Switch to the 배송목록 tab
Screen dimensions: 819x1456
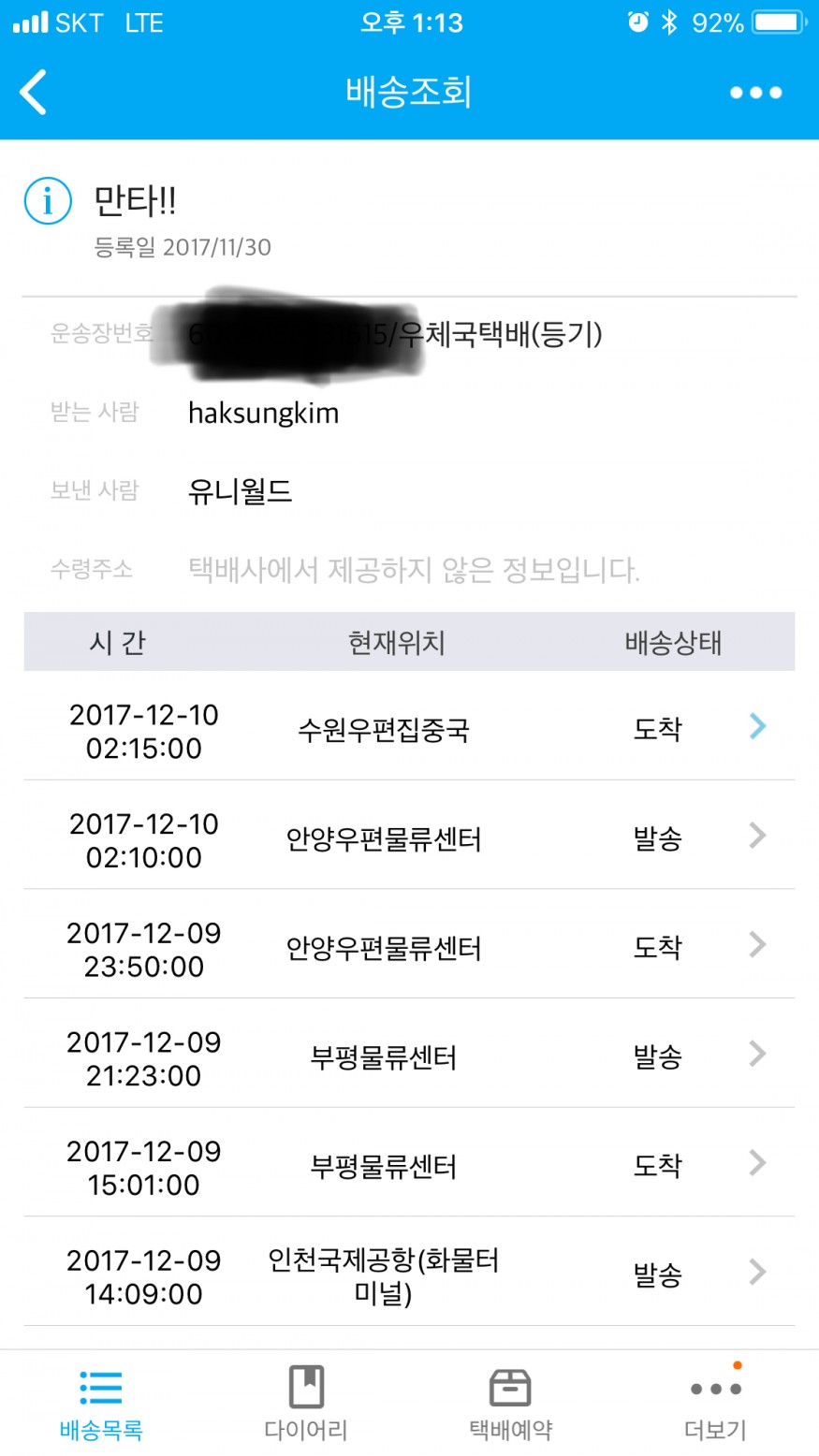point(101,1403)
